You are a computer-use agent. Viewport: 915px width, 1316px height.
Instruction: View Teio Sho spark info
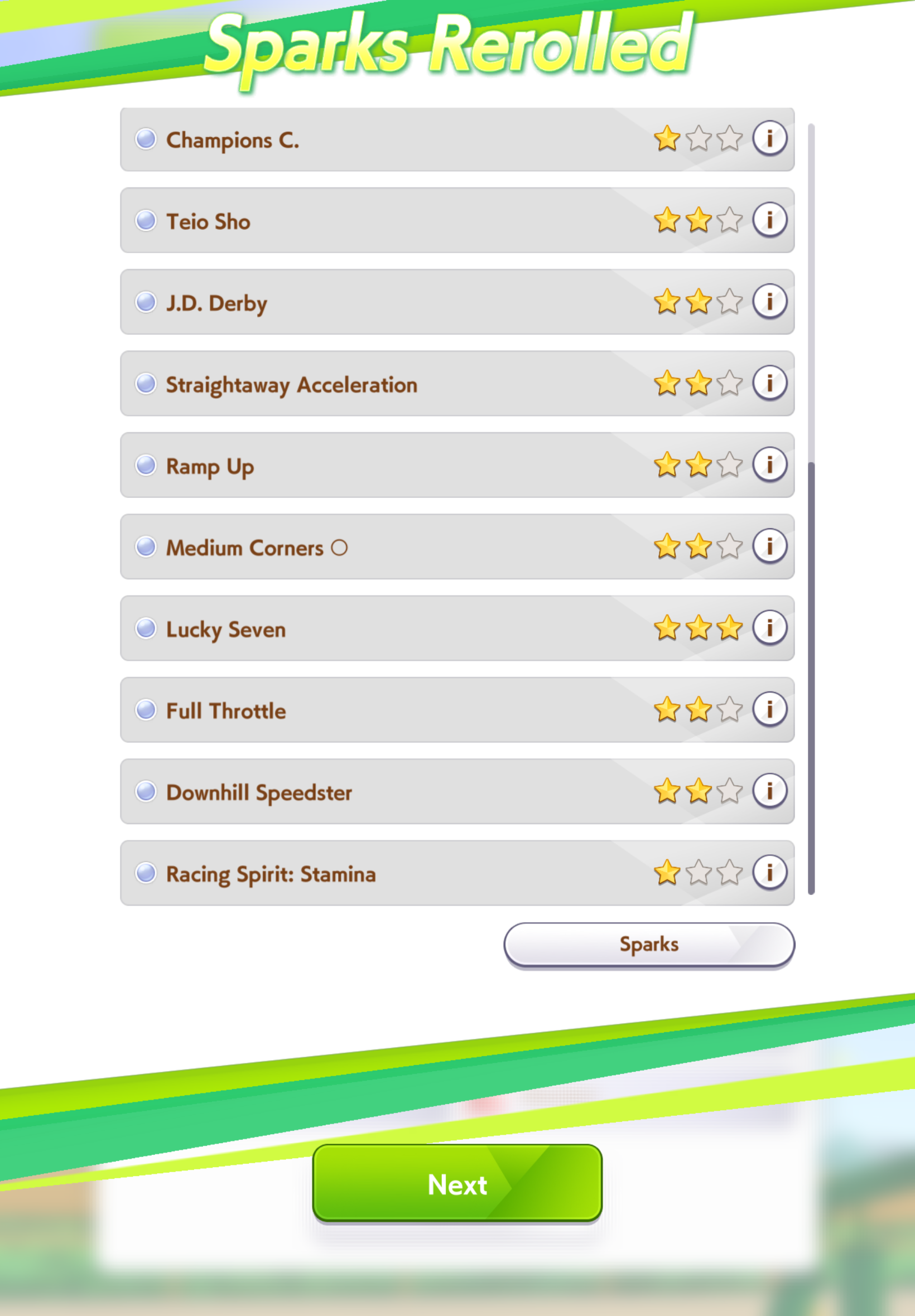tap(769, 220)
